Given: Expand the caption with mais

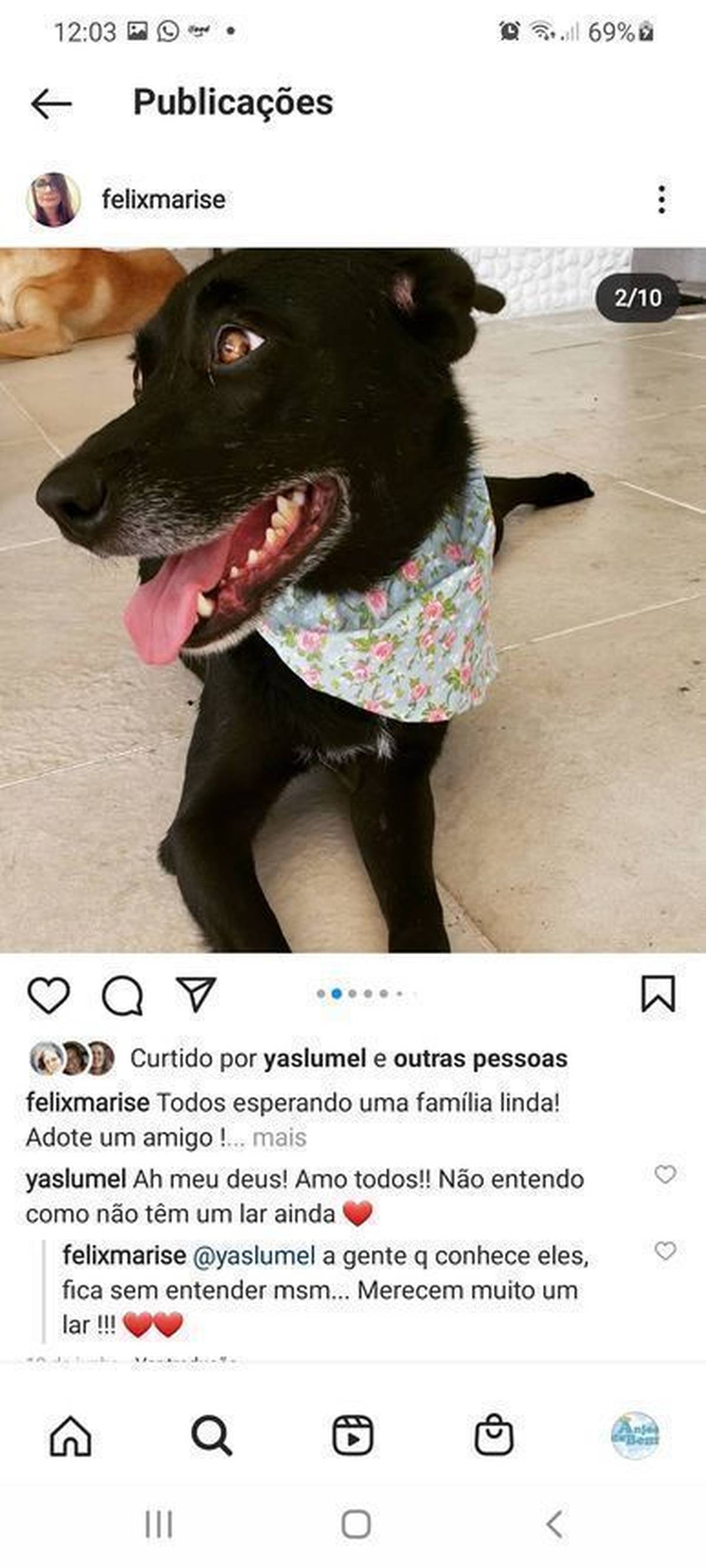Looking at the screenshot, I should tap(279, 1138).
